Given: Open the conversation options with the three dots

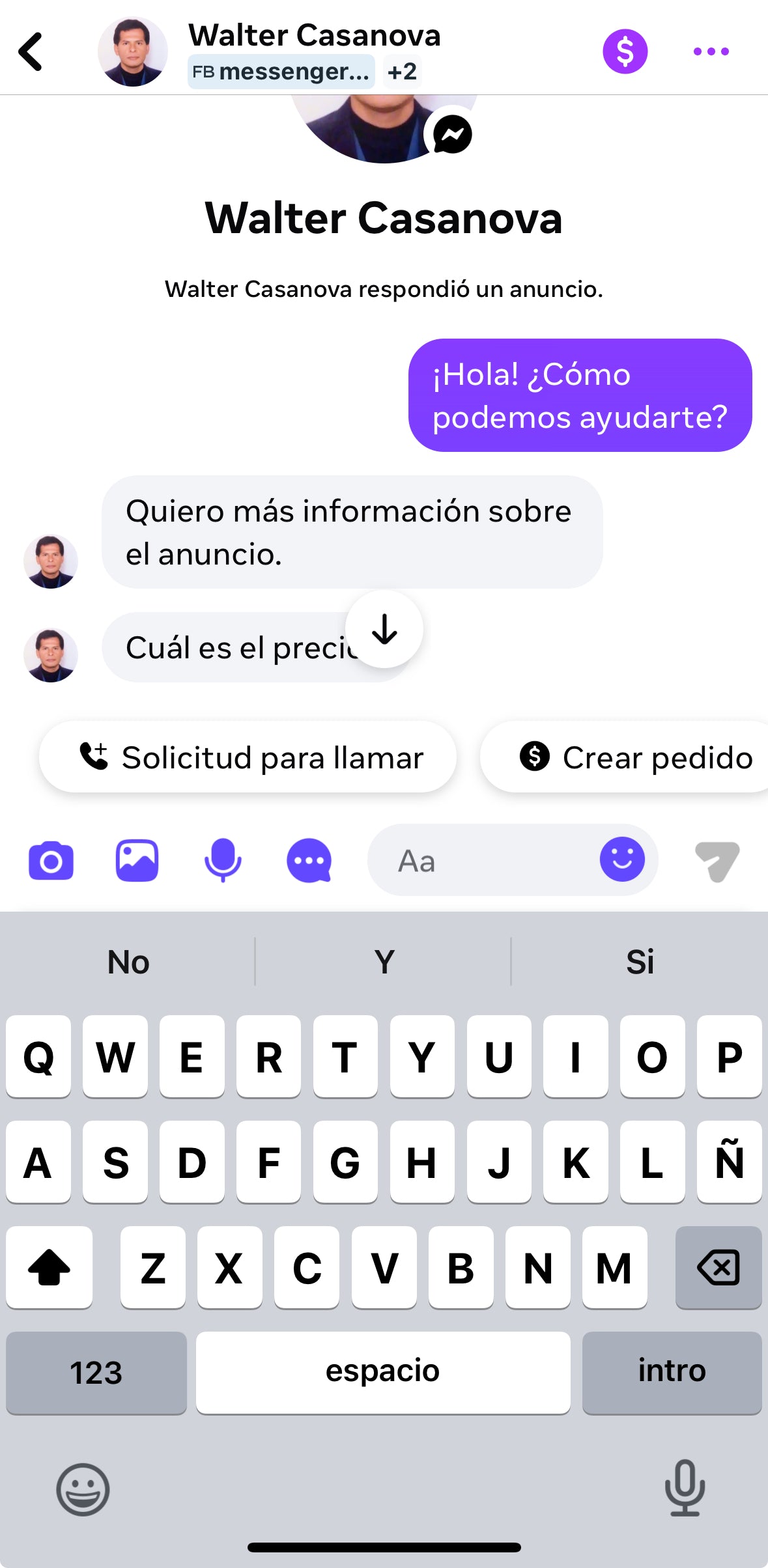Looking at the screenshot, I should [711, 51].
